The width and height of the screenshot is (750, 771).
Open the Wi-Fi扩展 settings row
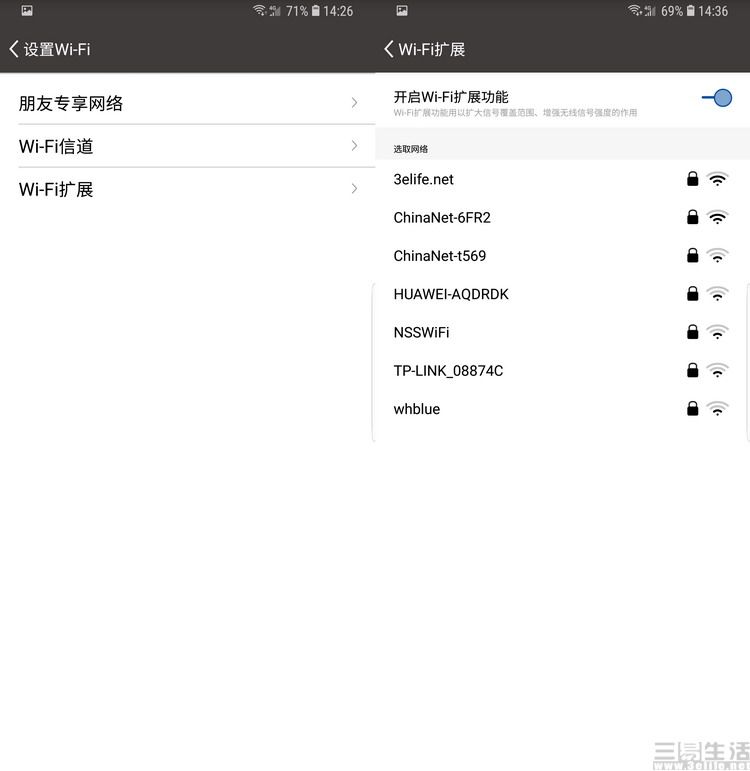click(x=187, y=189)
